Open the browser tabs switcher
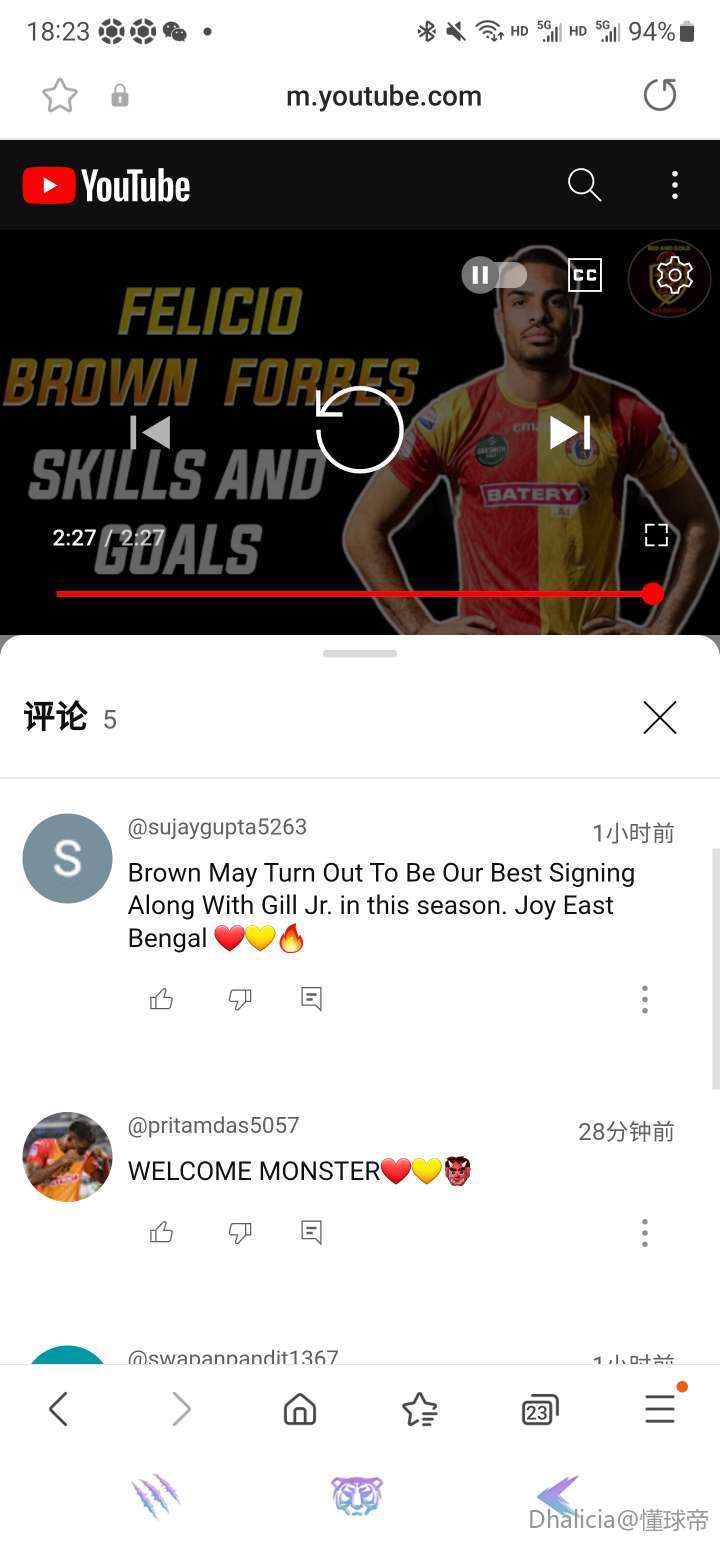Screen dimensions: 720x1544 (x=540, y=1410)
